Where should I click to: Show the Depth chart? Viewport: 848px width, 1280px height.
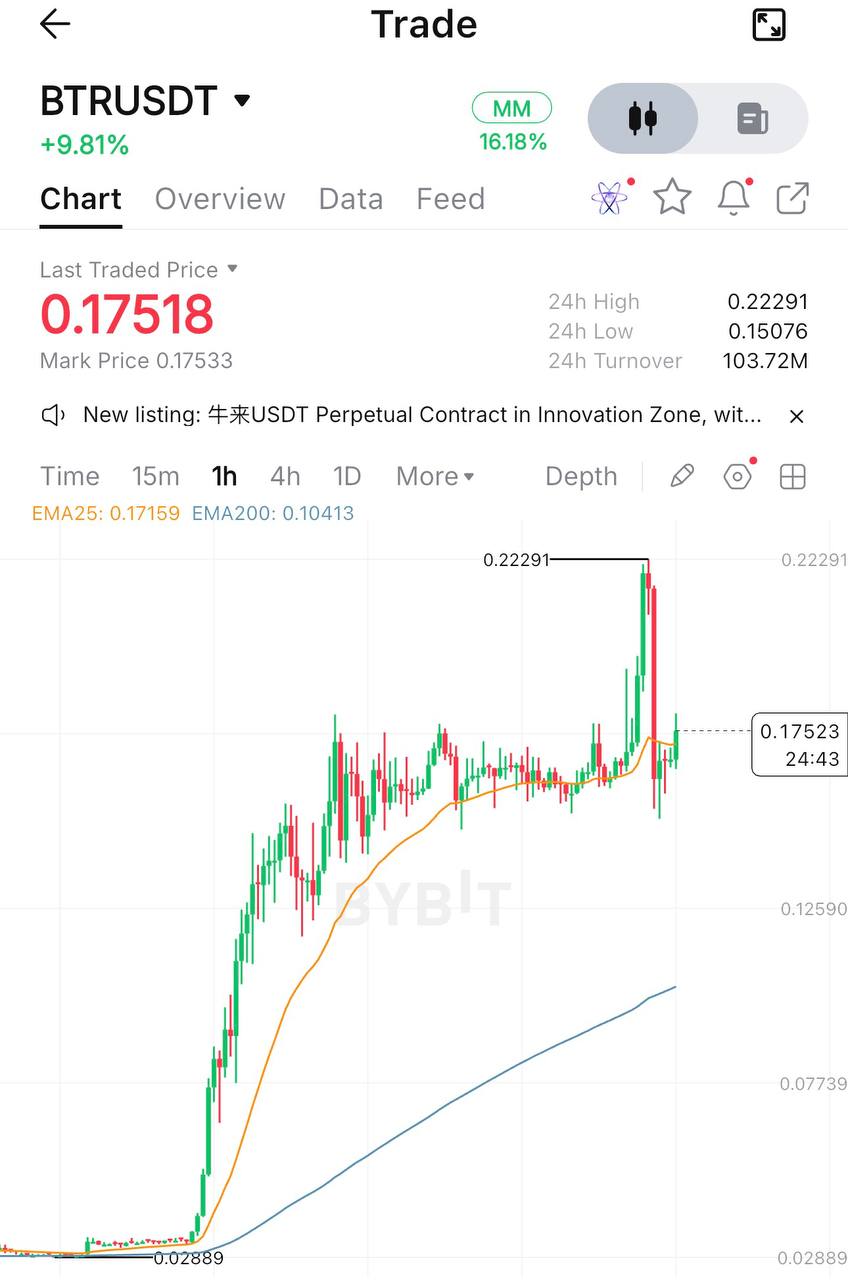coord(581,476)
